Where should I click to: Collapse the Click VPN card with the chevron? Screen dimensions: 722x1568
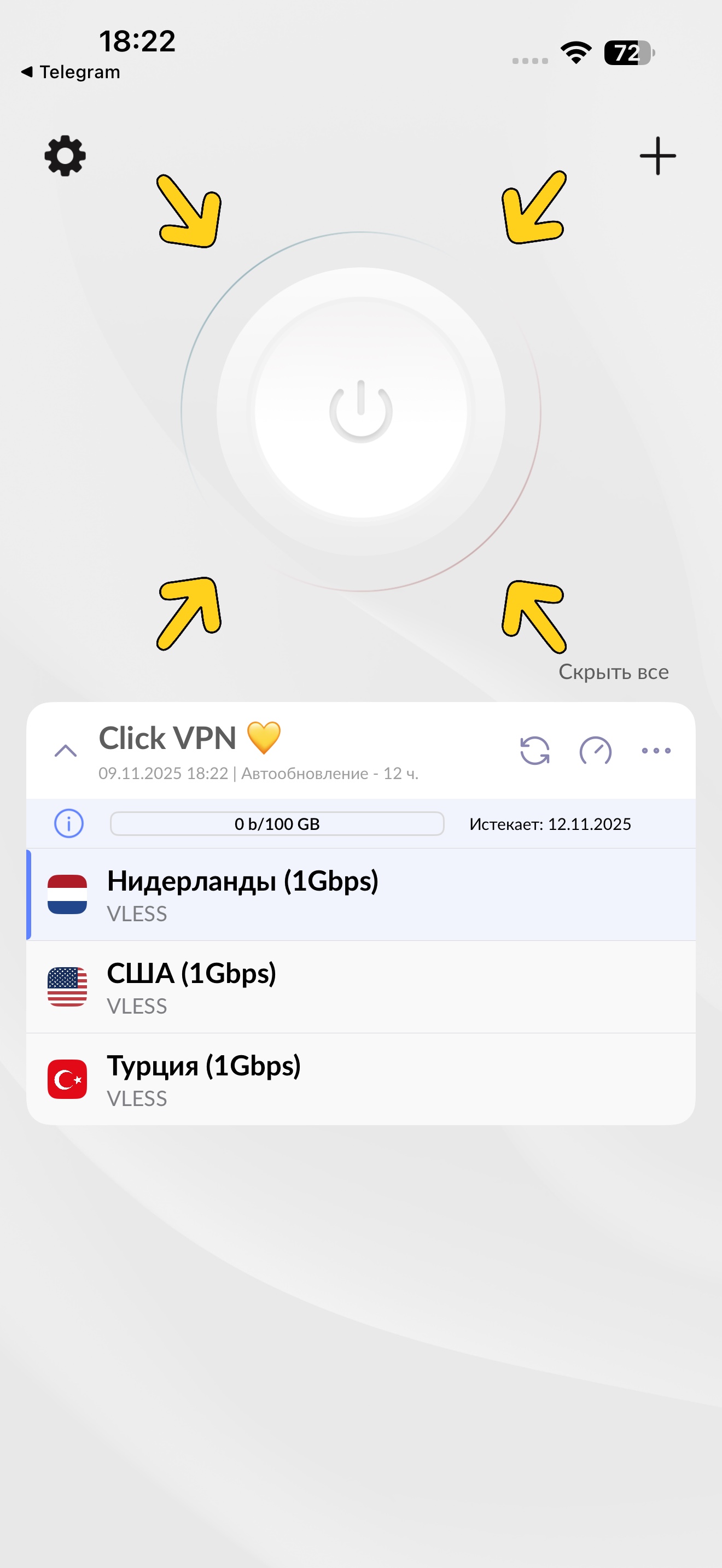tap(66, 751)
